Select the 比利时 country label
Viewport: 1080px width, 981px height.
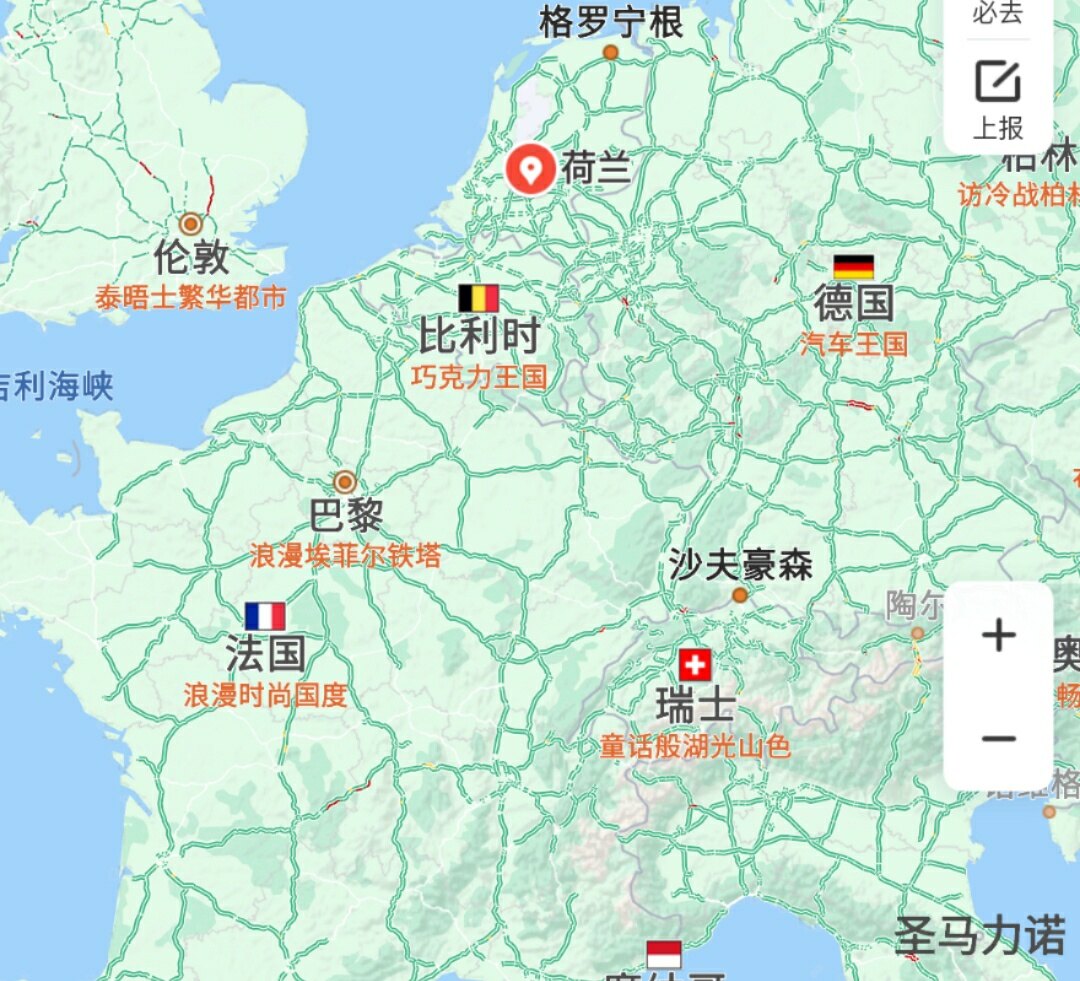(479, 335)
